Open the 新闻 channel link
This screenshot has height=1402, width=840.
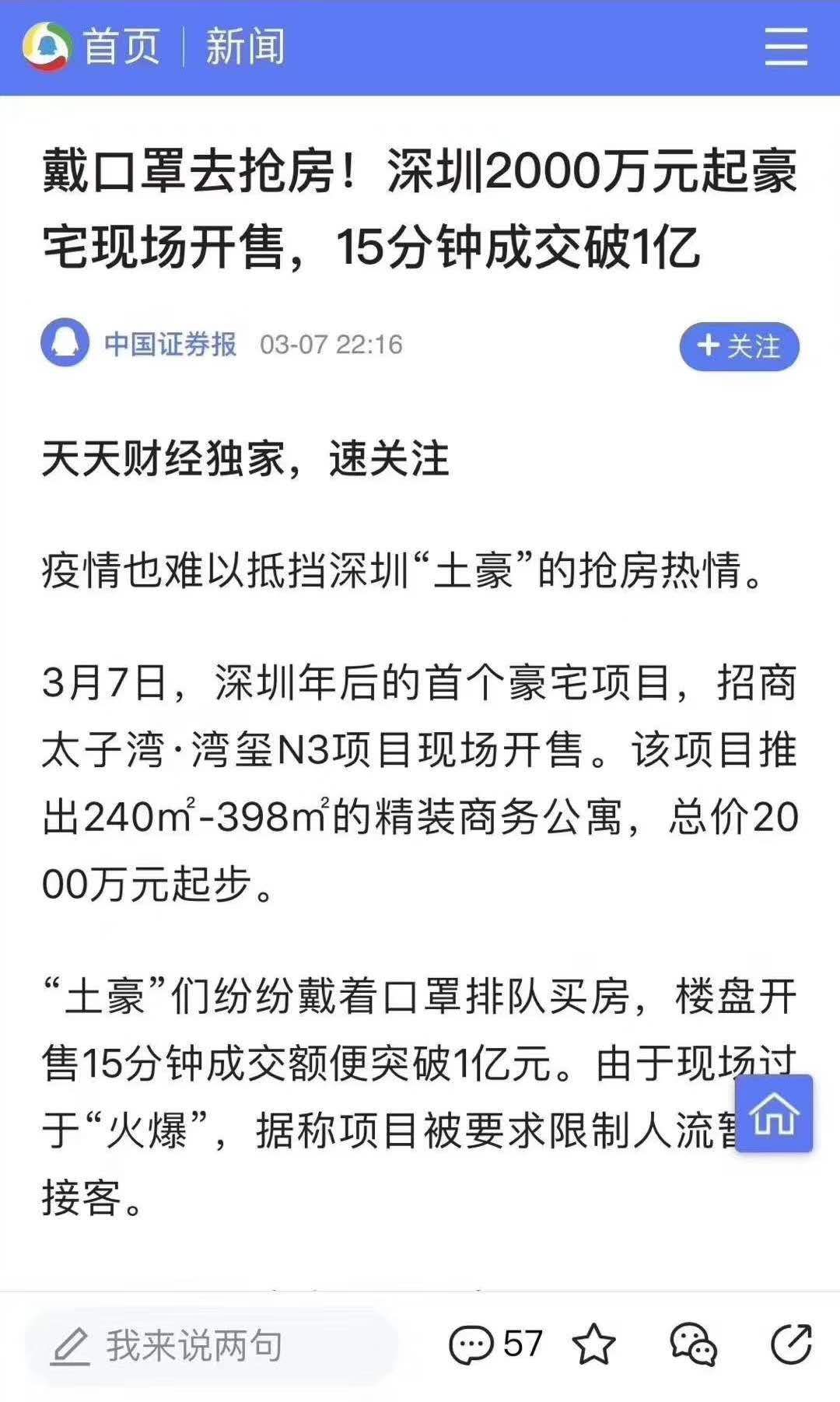tap(245, 47)
